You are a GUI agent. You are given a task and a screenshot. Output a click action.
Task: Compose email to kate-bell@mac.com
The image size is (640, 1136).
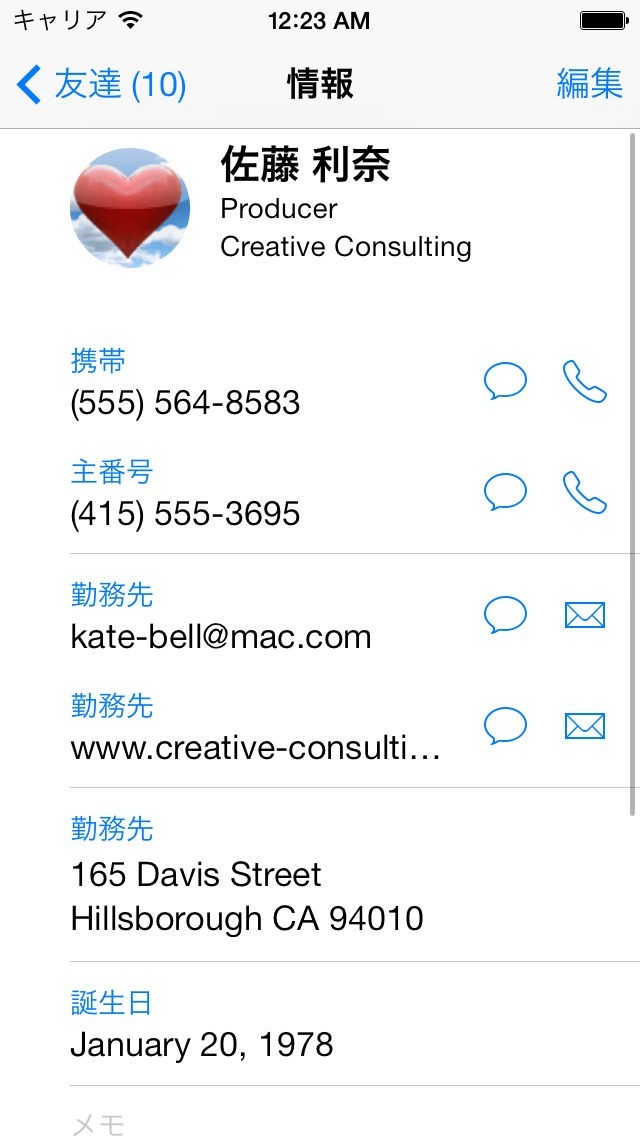(585, 615)
